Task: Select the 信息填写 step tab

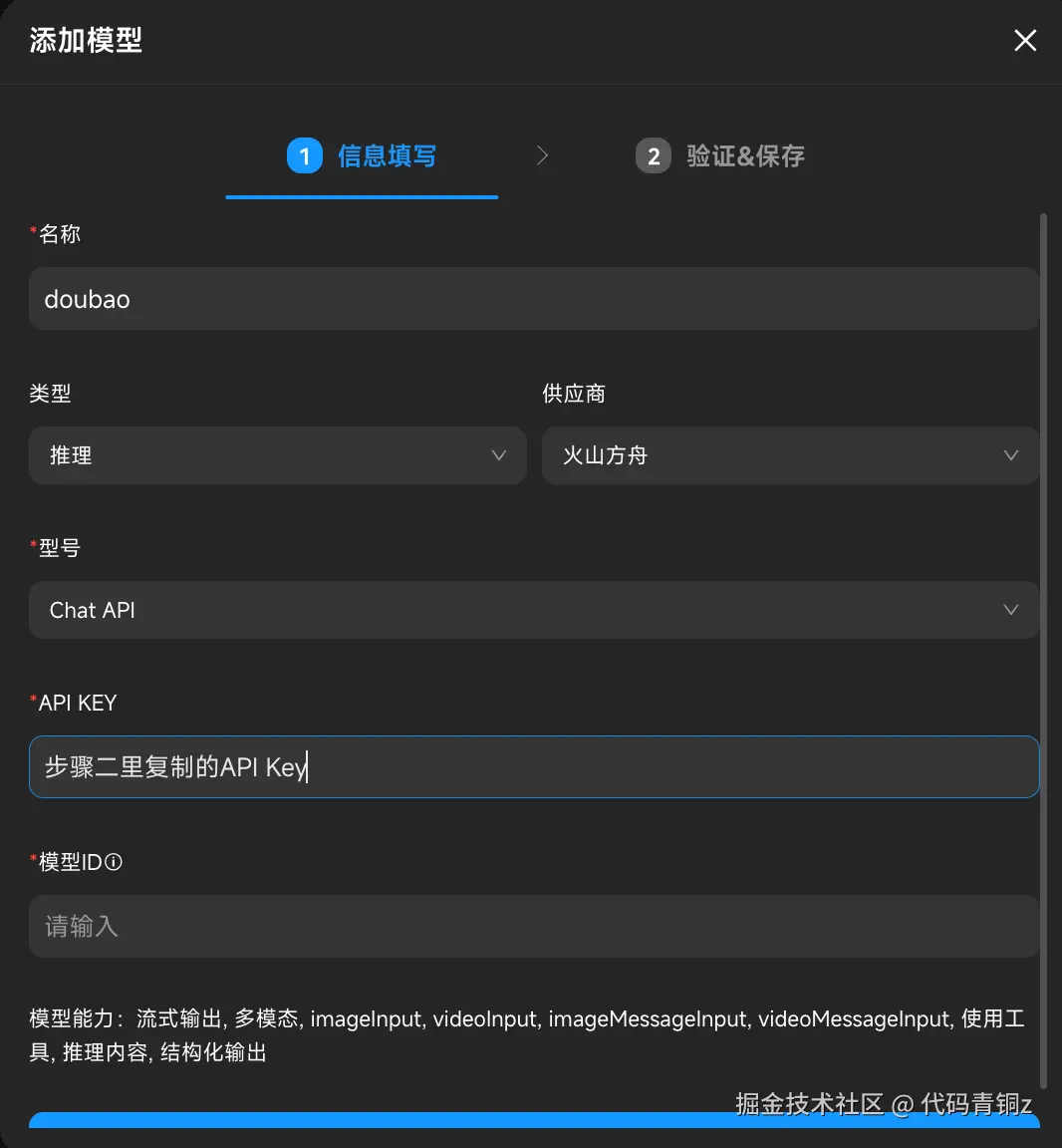Action: click(363, 156)
